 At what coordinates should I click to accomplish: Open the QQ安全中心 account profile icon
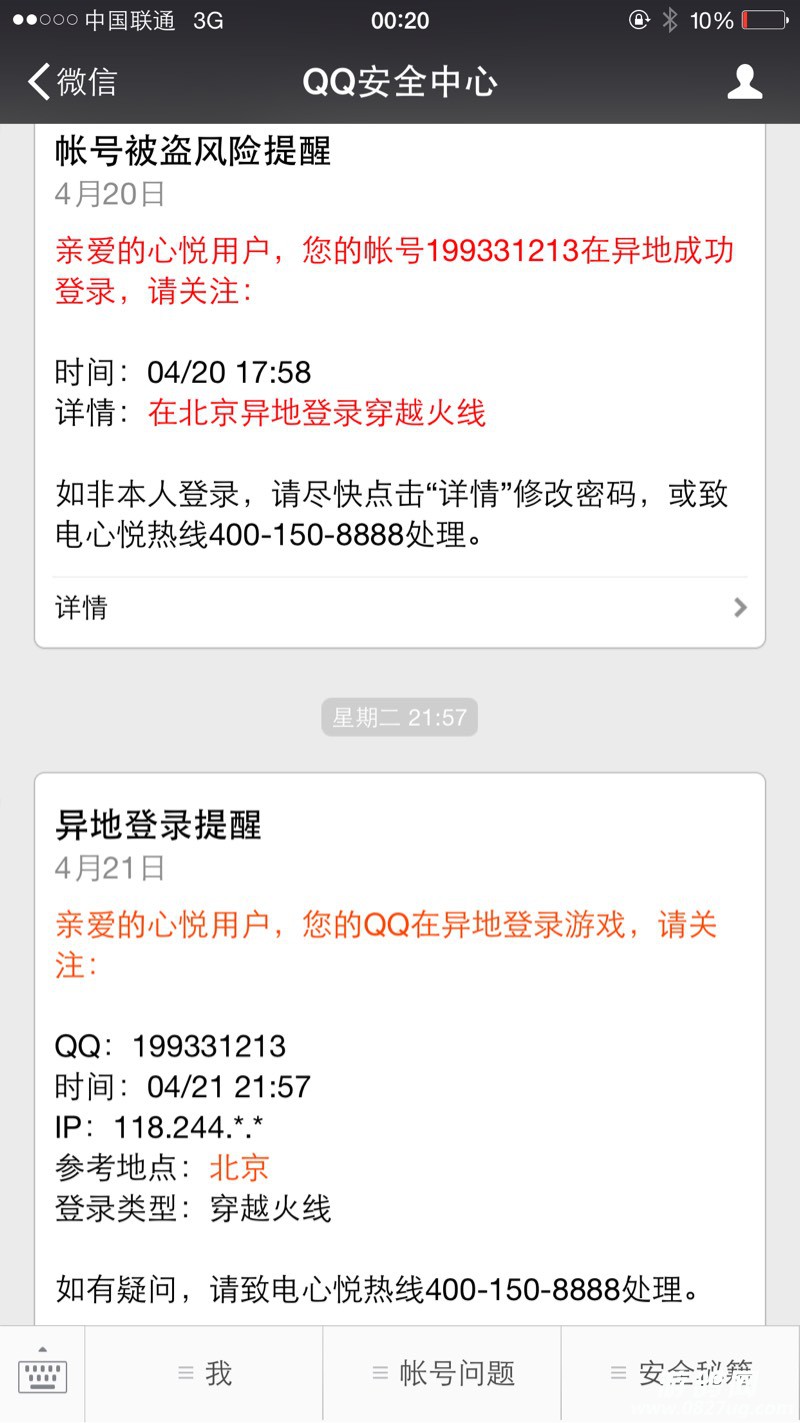(x=744, y=82)
